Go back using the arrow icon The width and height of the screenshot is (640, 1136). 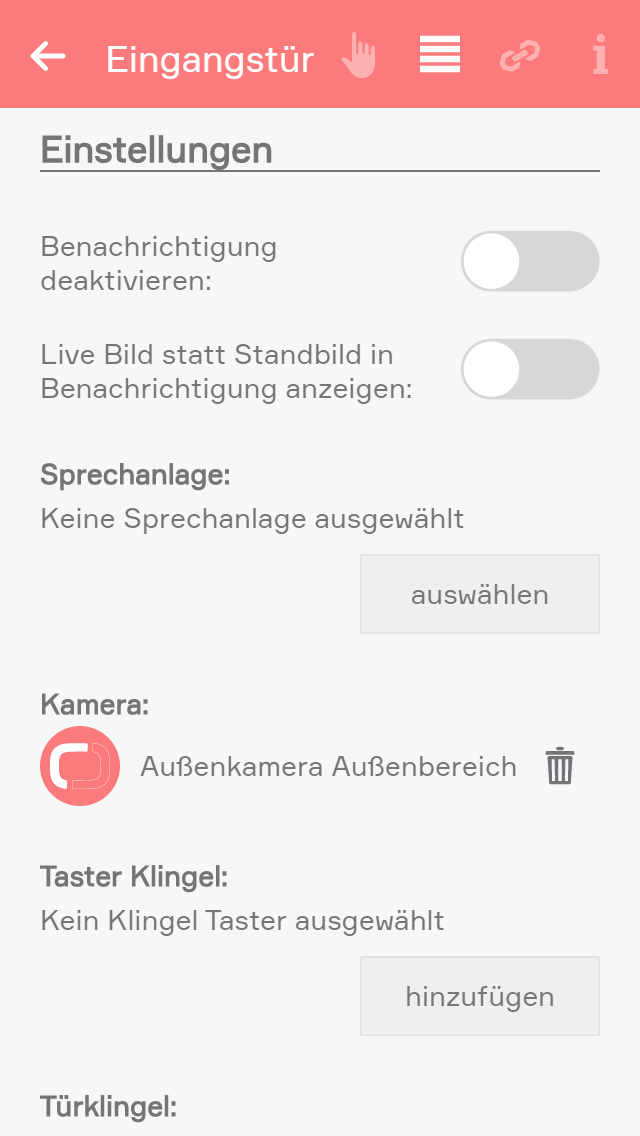point(48,57)
